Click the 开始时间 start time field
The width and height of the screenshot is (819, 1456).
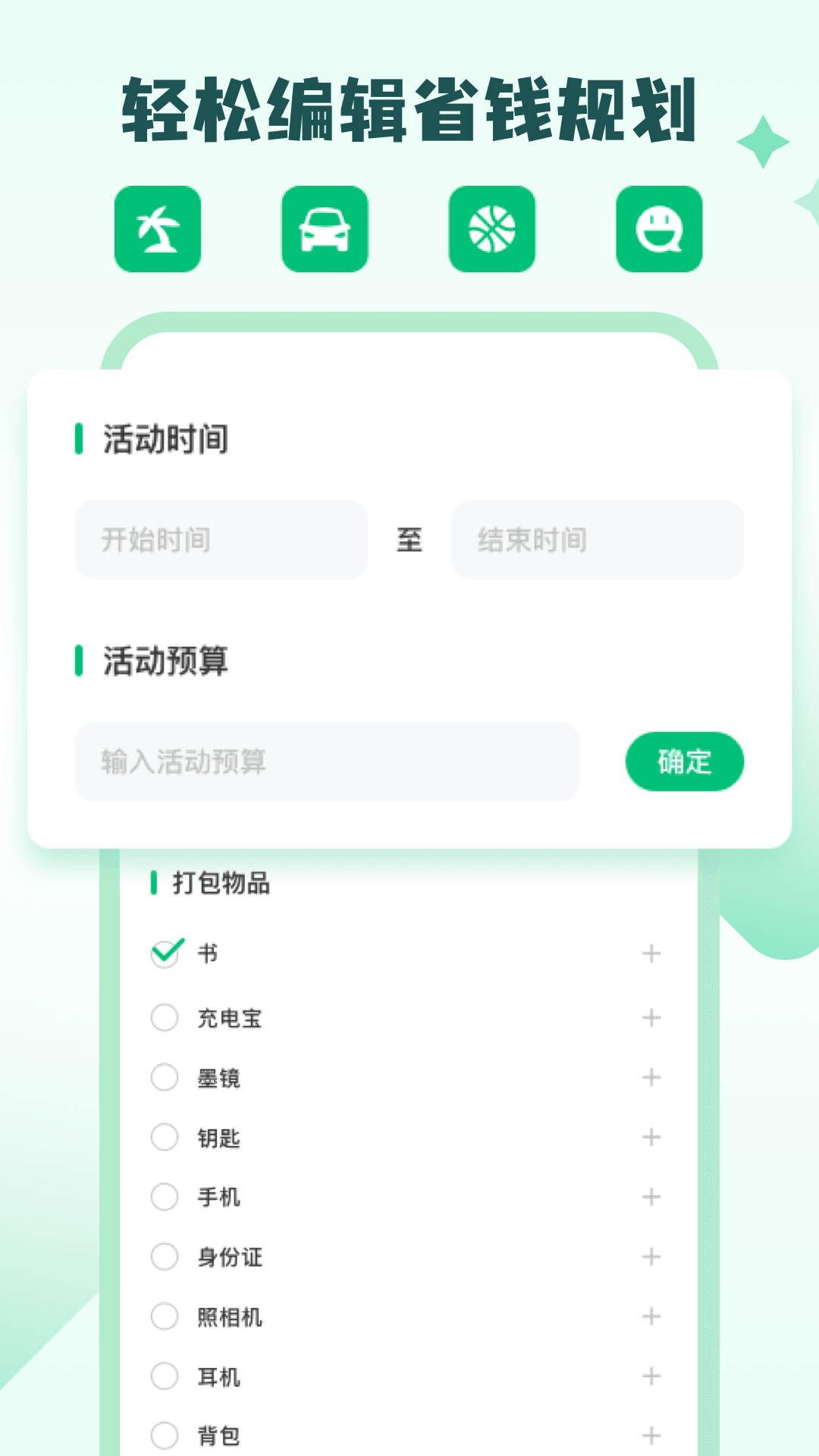[221, 541]
